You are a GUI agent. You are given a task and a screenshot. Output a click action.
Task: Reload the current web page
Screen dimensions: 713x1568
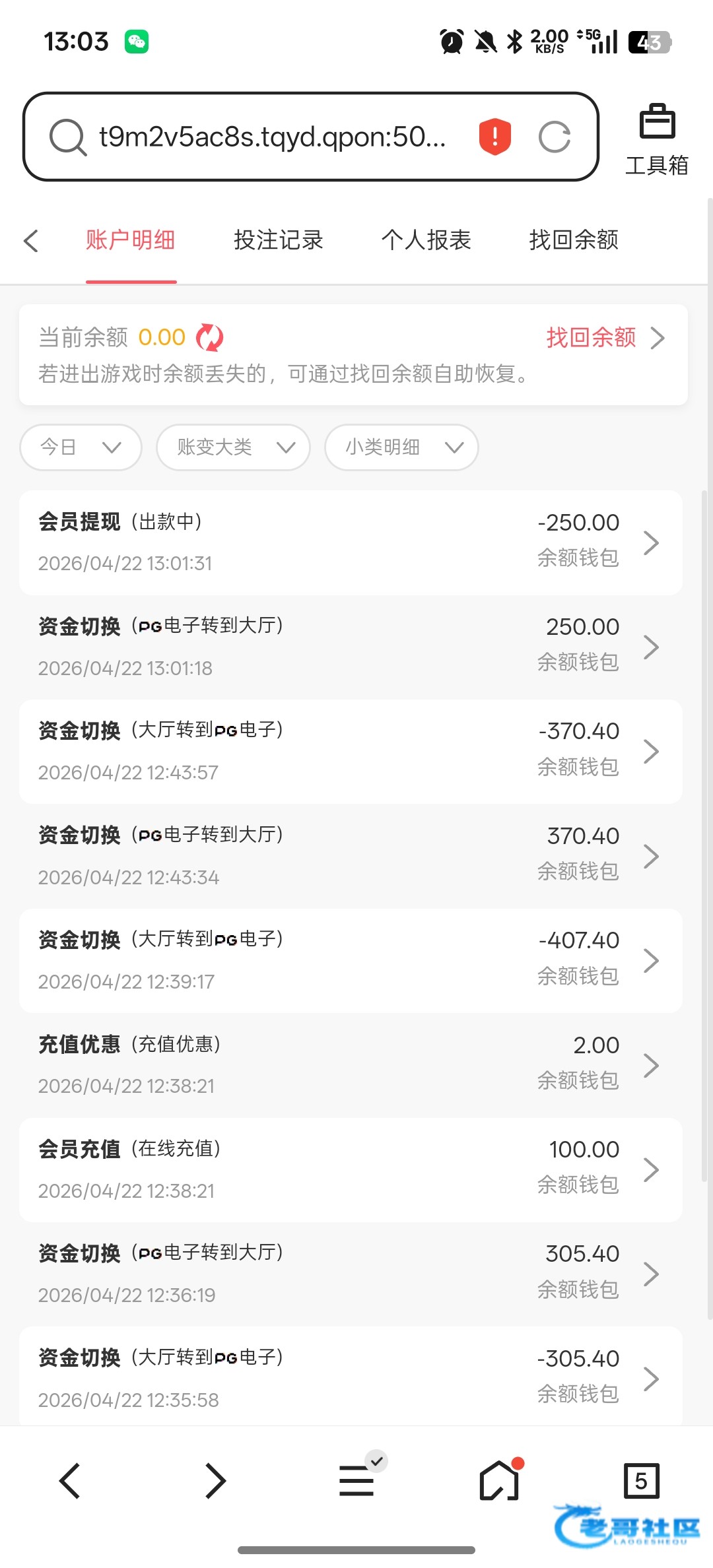[554, 137]
